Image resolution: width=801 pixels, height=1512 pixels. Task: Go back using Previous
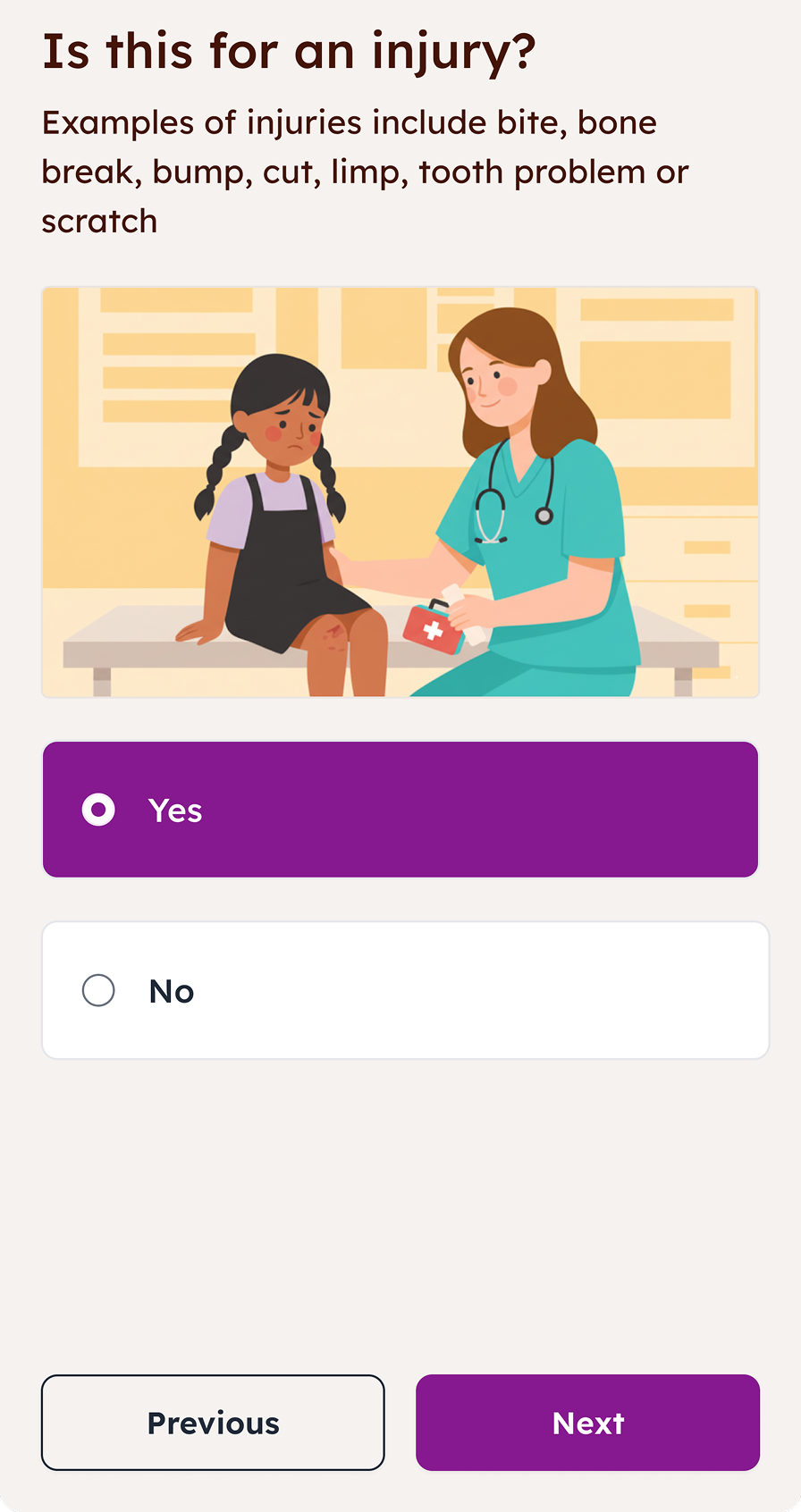pos(212,1422)
